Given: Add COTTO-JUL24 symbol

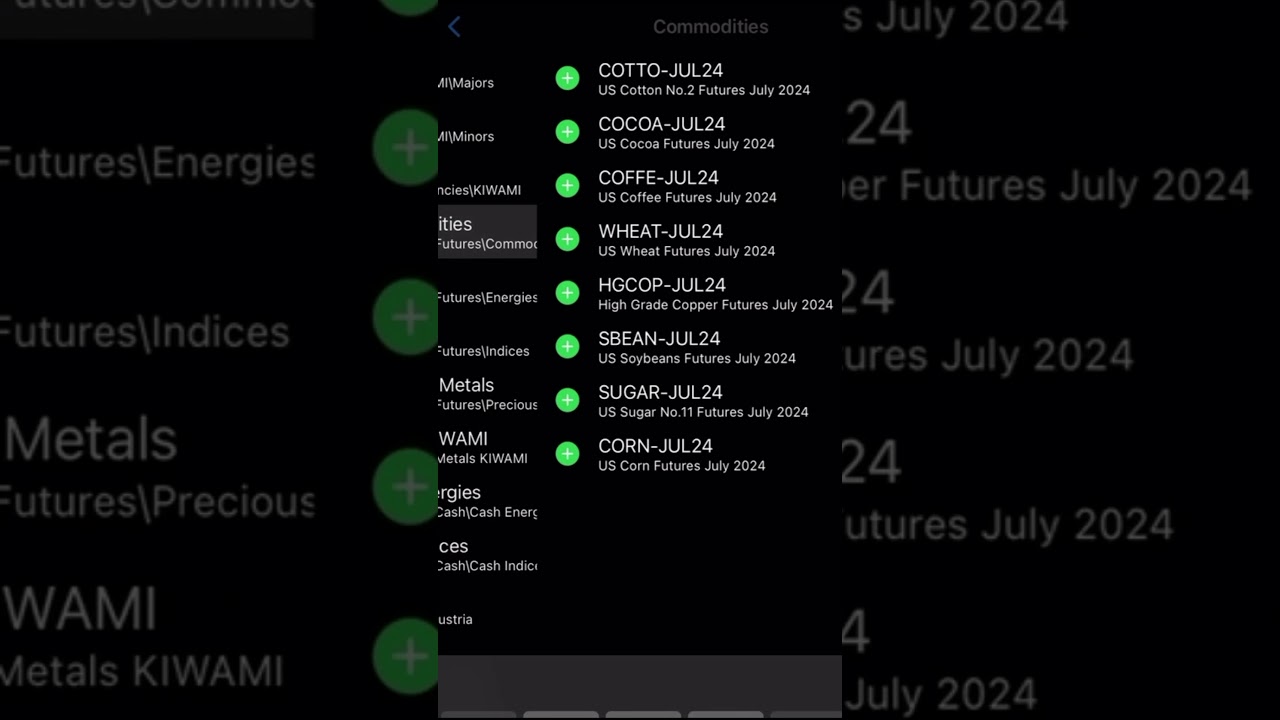Looking at the screenshot, I should (x=567, y=79).
